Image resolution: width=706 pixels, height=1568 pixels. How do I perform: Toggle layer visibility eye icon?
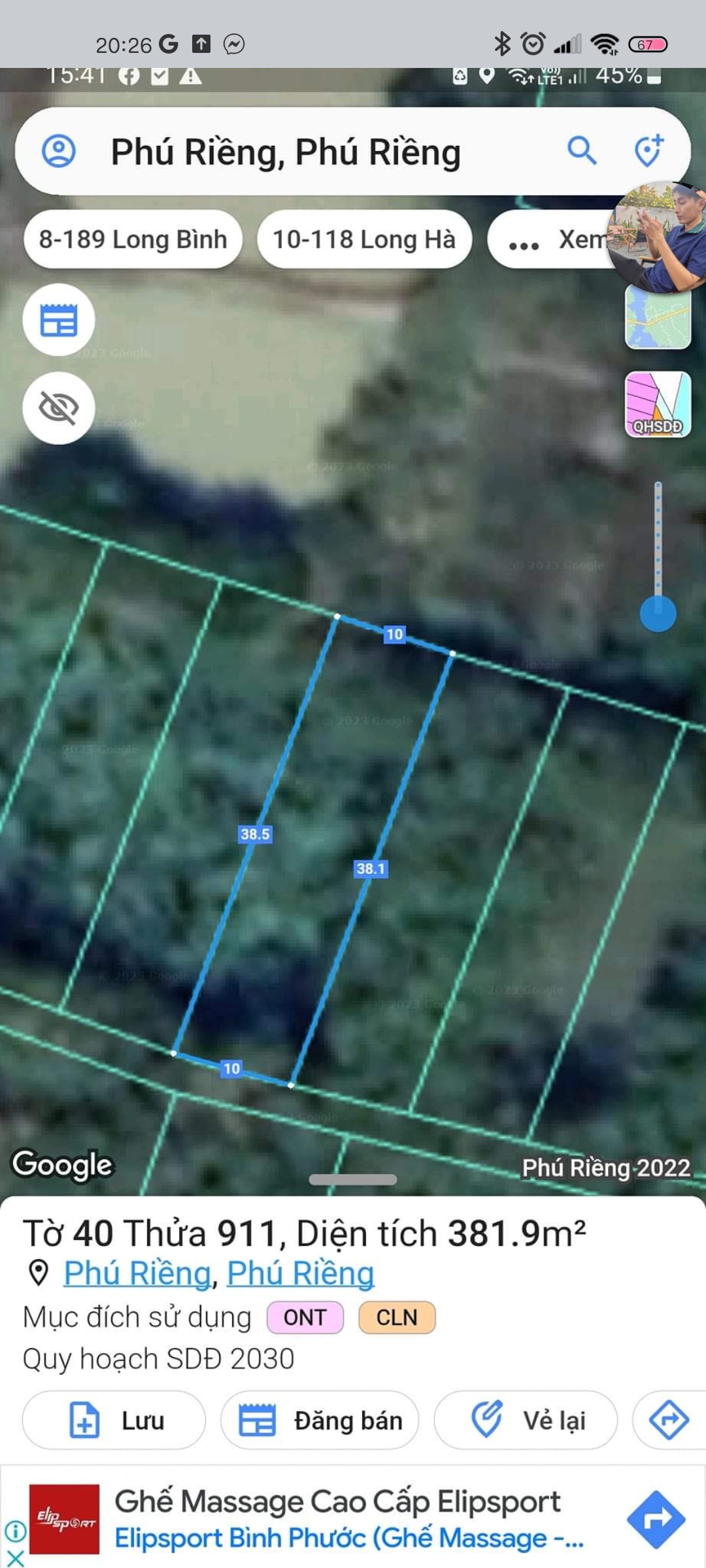point(59,408)
